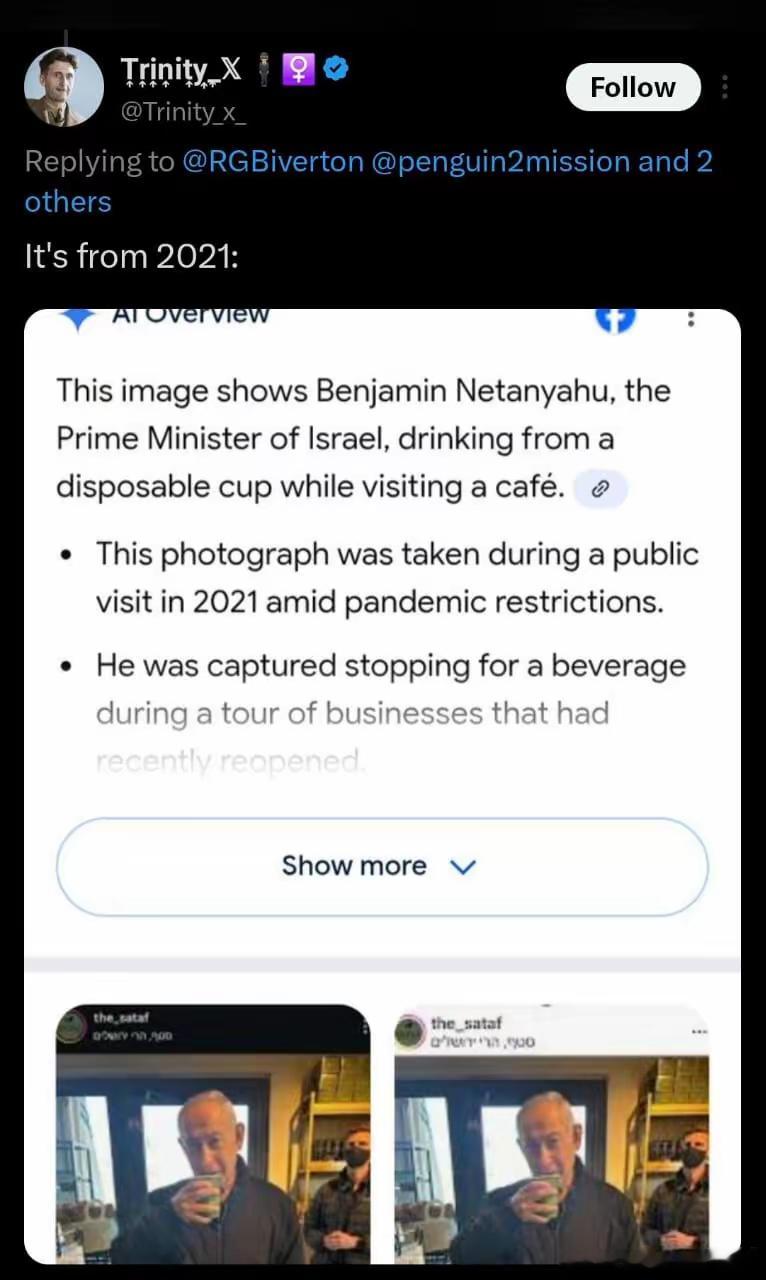Open the AI Overview kebab menu
The image size is (766, 1280).
click(690, 318)
